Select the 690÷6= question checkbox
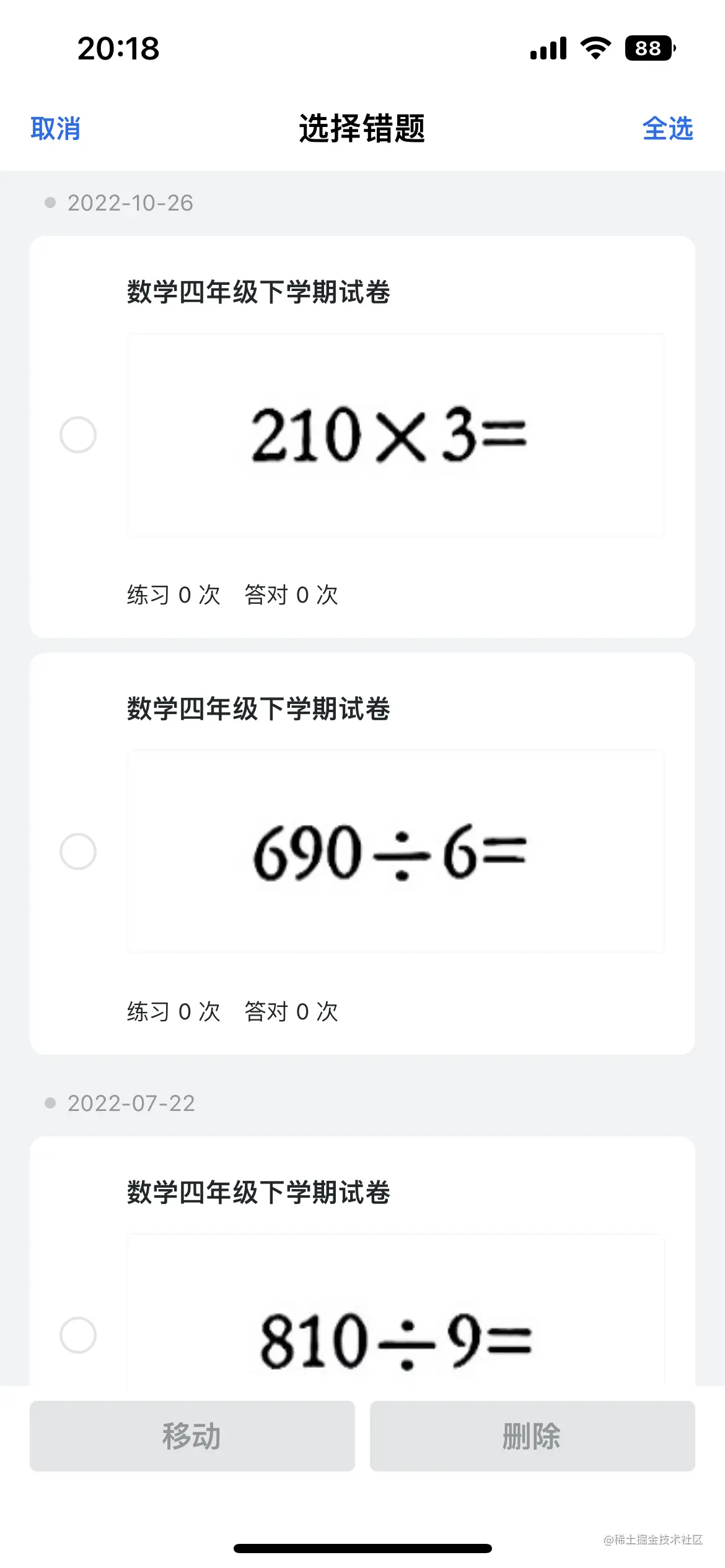The height and width of the screenshot is (1568, 725). [x=78, y=852]
